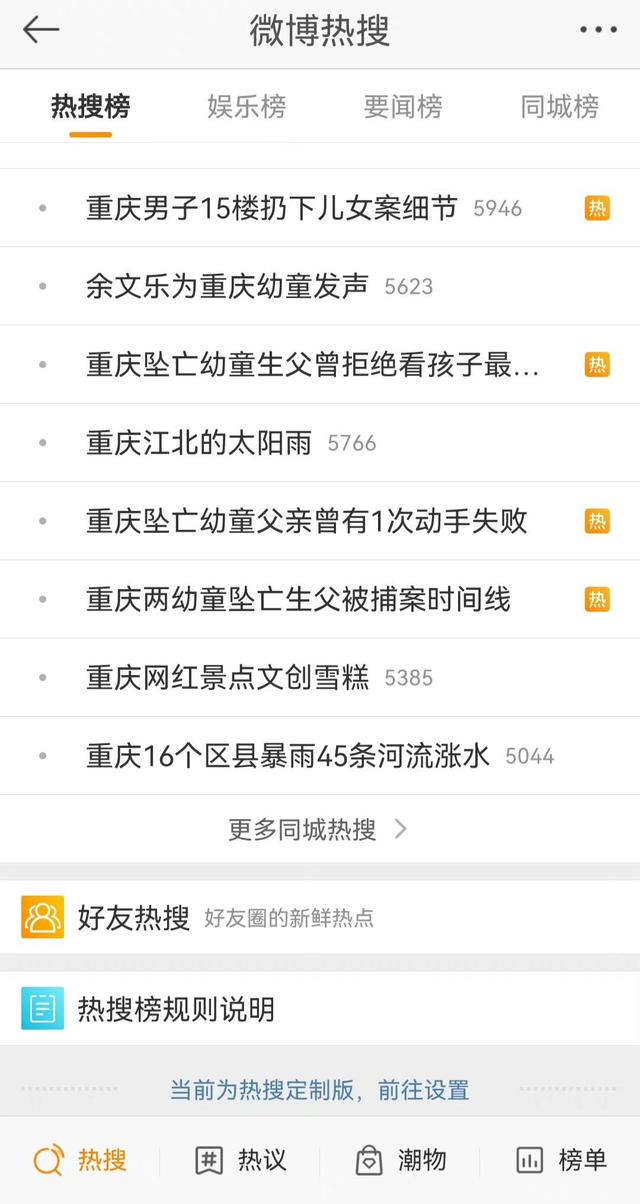Go to the 潮物 bottom tab

click(401, 1160)
